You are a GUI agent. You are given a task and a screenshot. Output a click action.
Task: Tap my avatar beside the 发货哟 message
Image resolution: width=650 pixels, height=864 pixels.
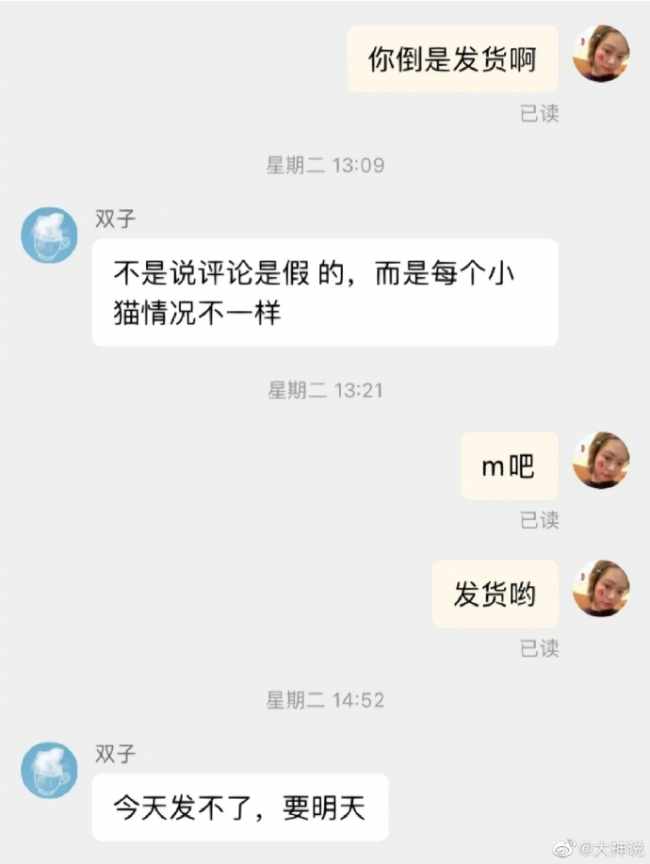(600, 588)
